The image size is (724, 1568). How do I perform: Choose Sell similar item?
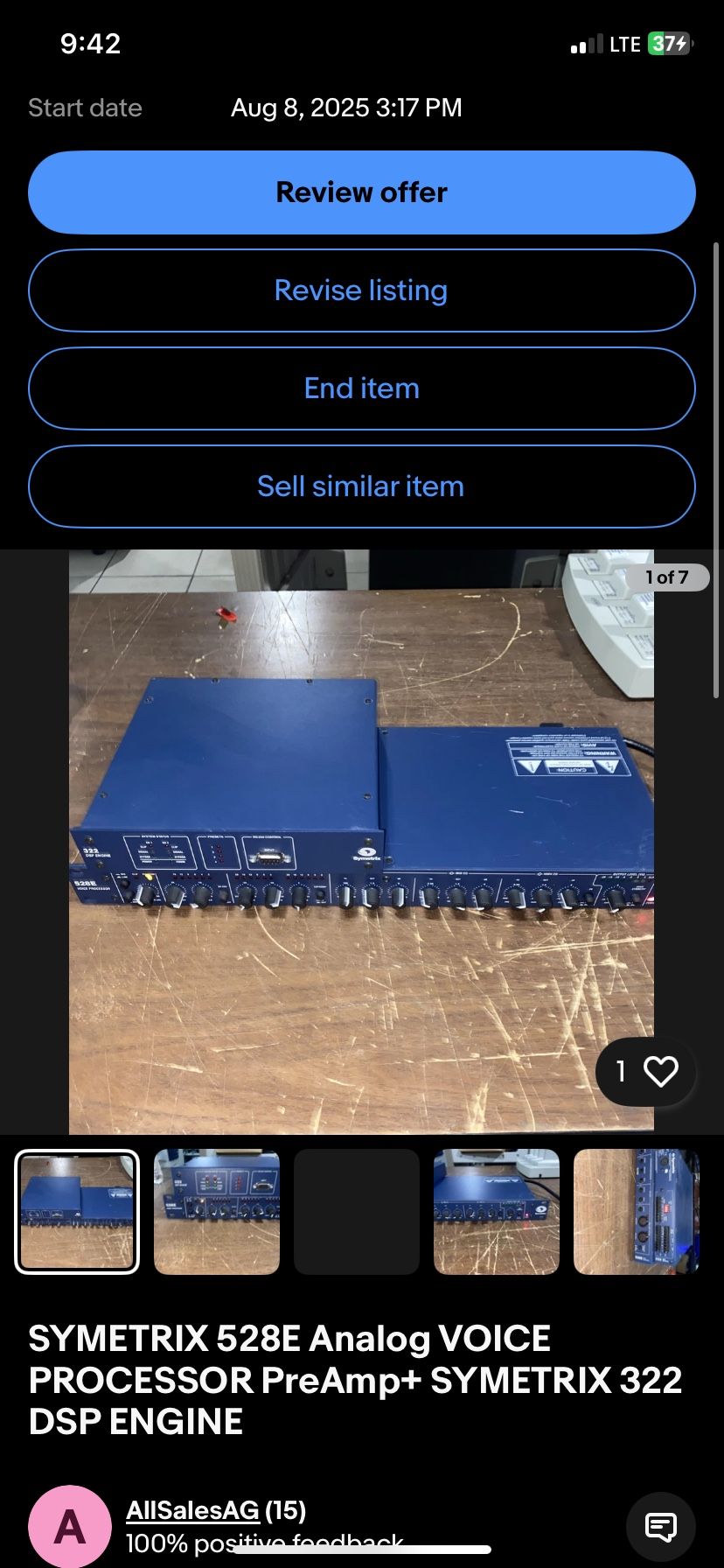click(361, 486)
